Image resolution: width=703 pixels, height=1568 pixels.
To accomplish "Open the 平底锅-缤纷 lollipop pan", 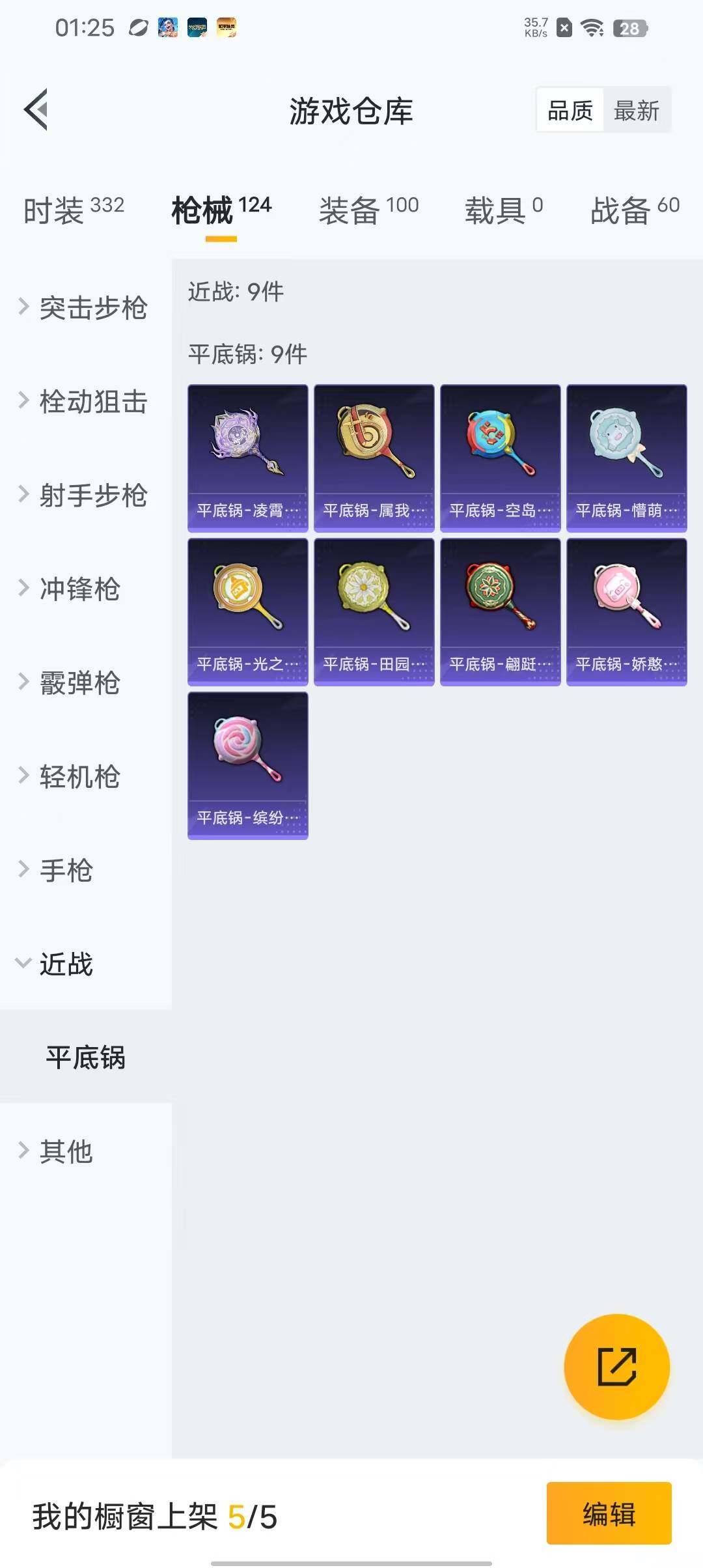I will (x=248, y=765).
